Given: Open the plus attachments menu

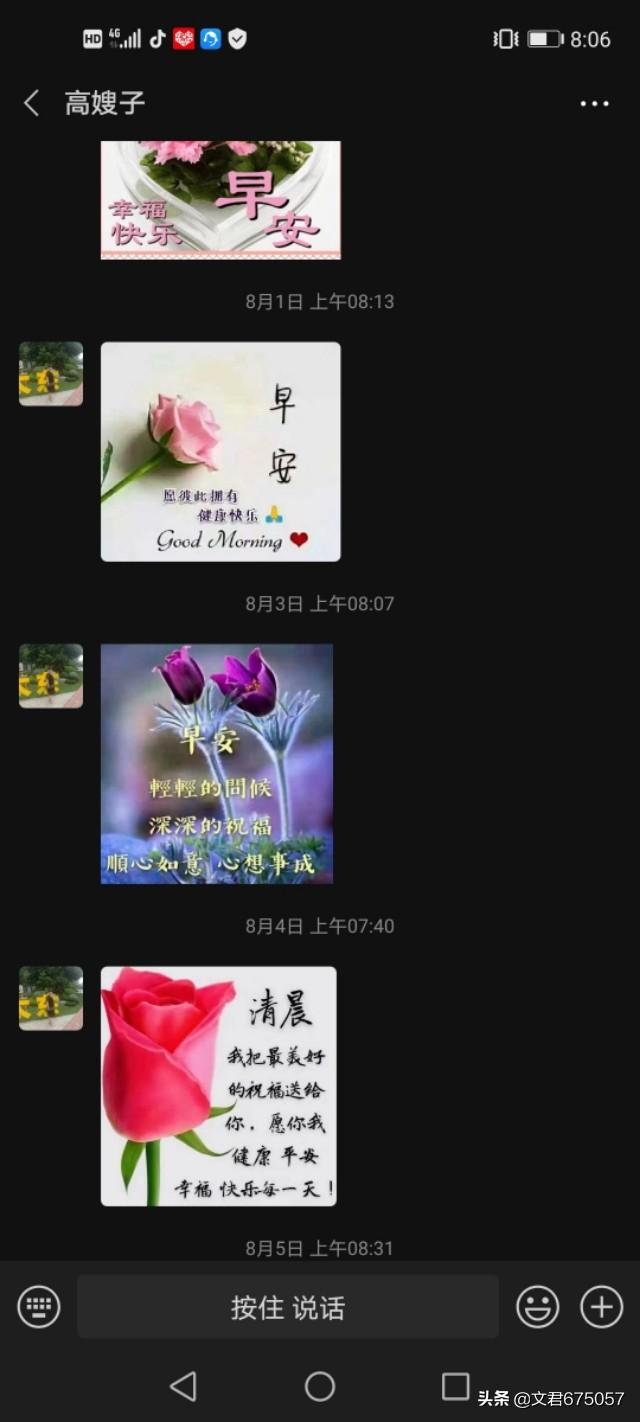Looking at the screenshot, I should pos(602,1306).
